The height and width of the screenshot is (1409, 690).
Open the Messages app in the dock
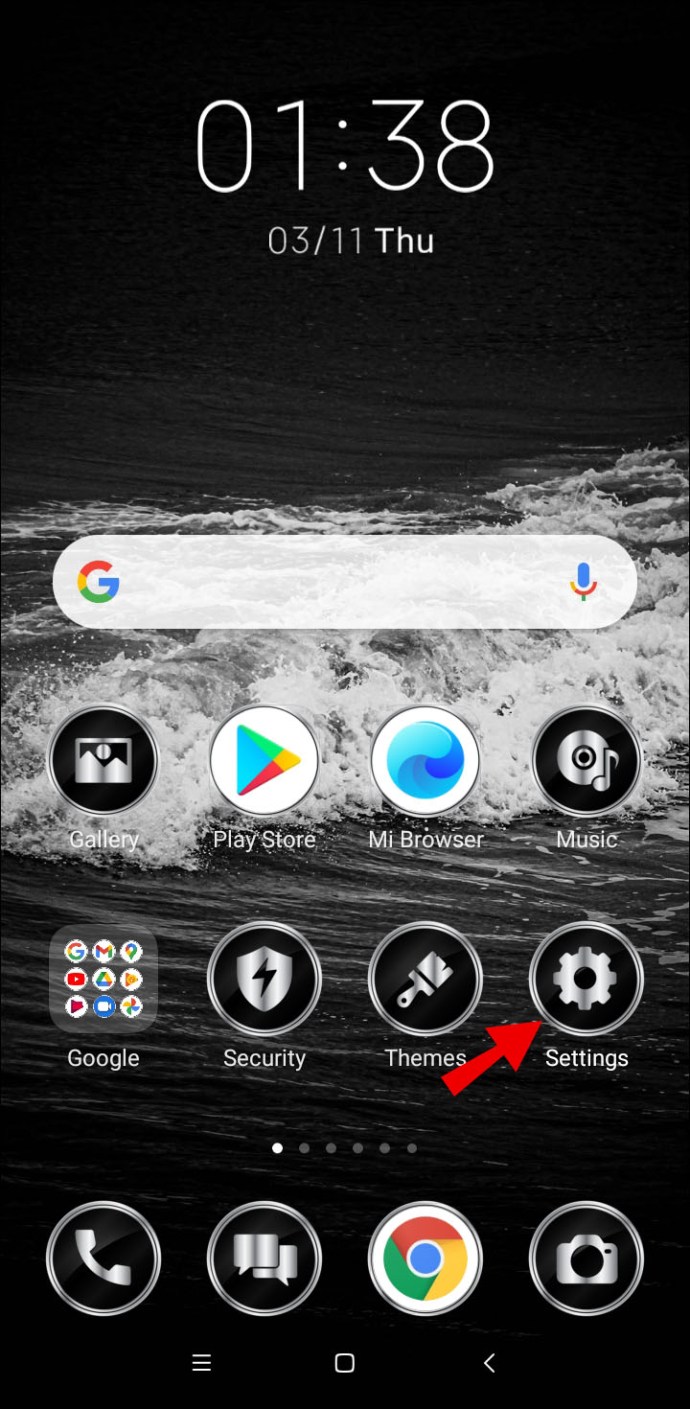coord(264,1257)
